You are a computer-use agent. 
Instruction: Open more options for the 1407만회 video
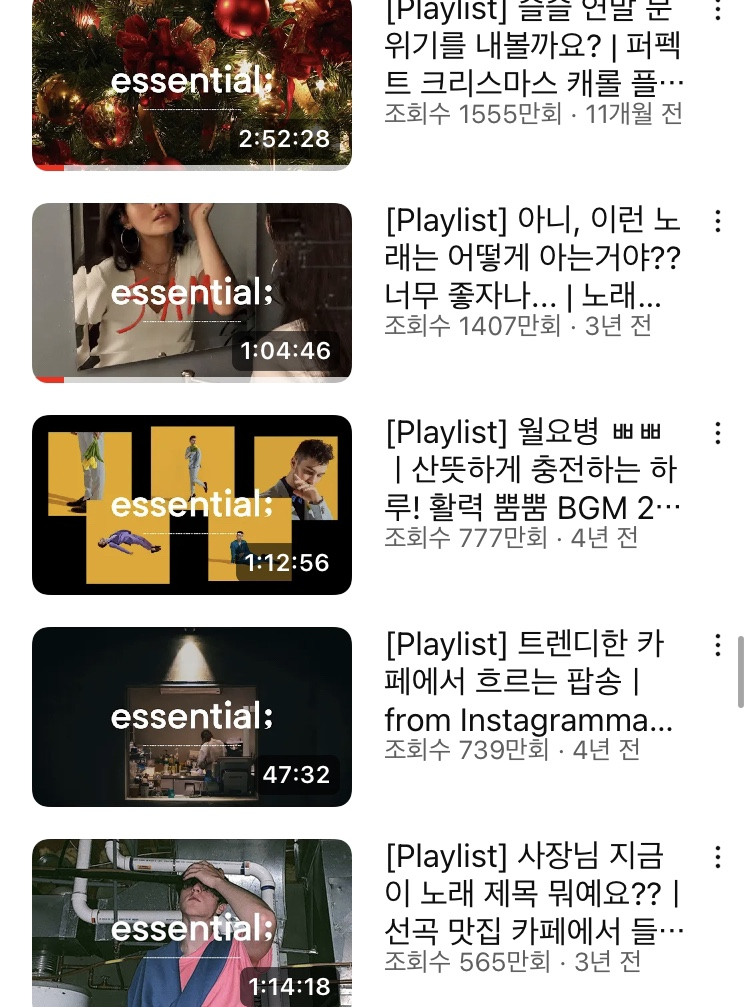[x=717, y=221]
